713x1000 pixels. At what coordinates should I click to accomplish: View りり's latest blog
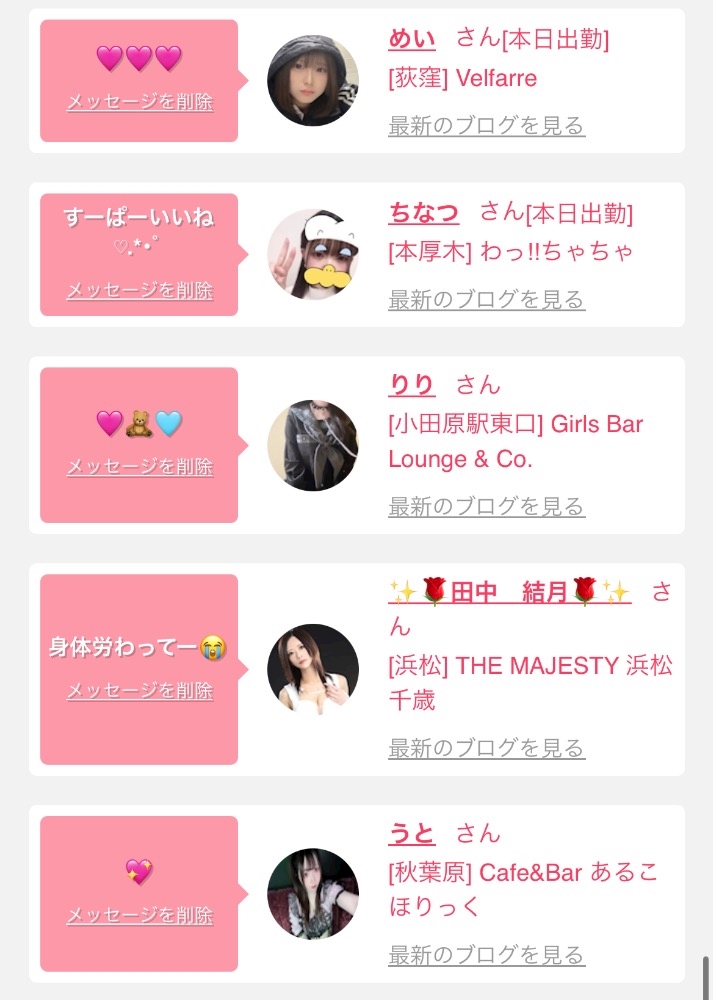click(x=486, y=507)
